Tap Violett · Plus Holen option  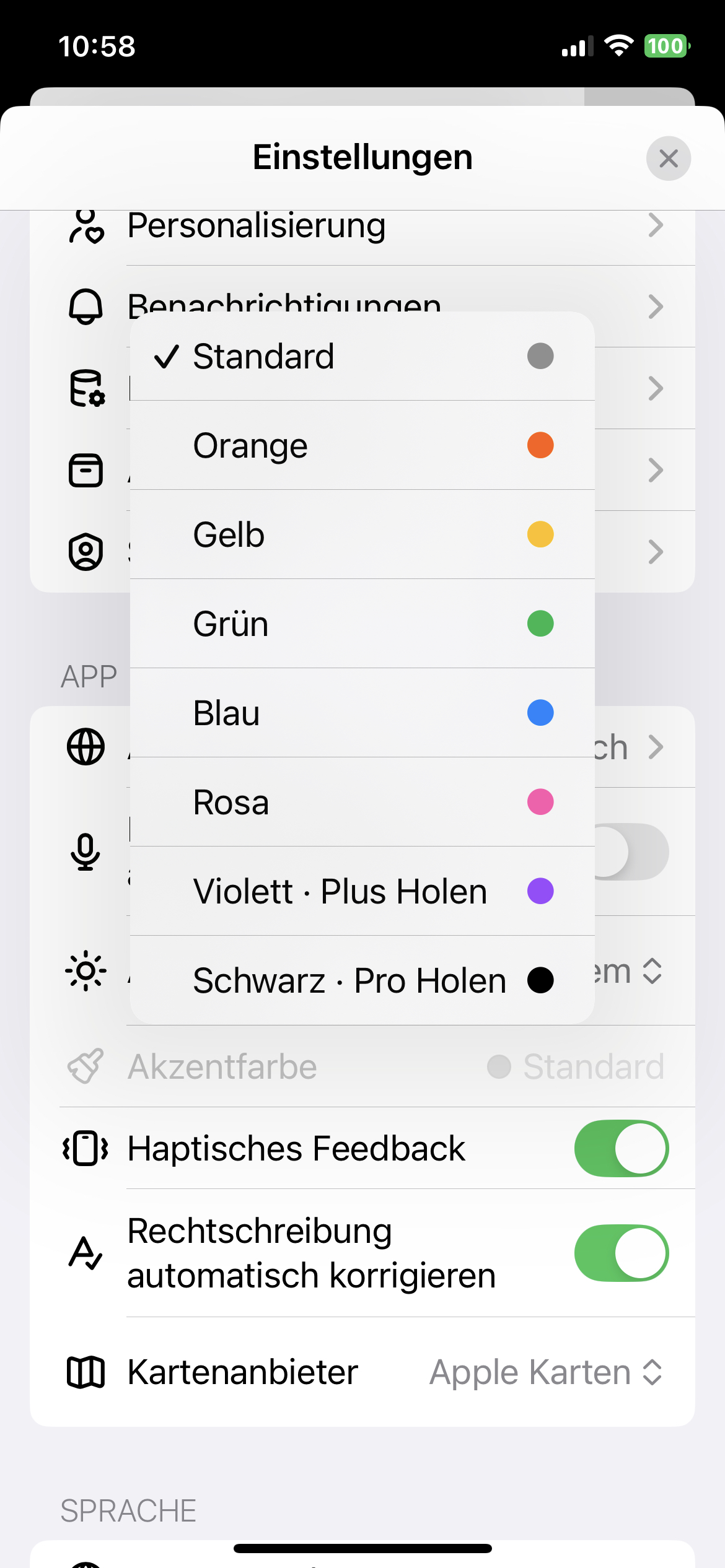362,892
